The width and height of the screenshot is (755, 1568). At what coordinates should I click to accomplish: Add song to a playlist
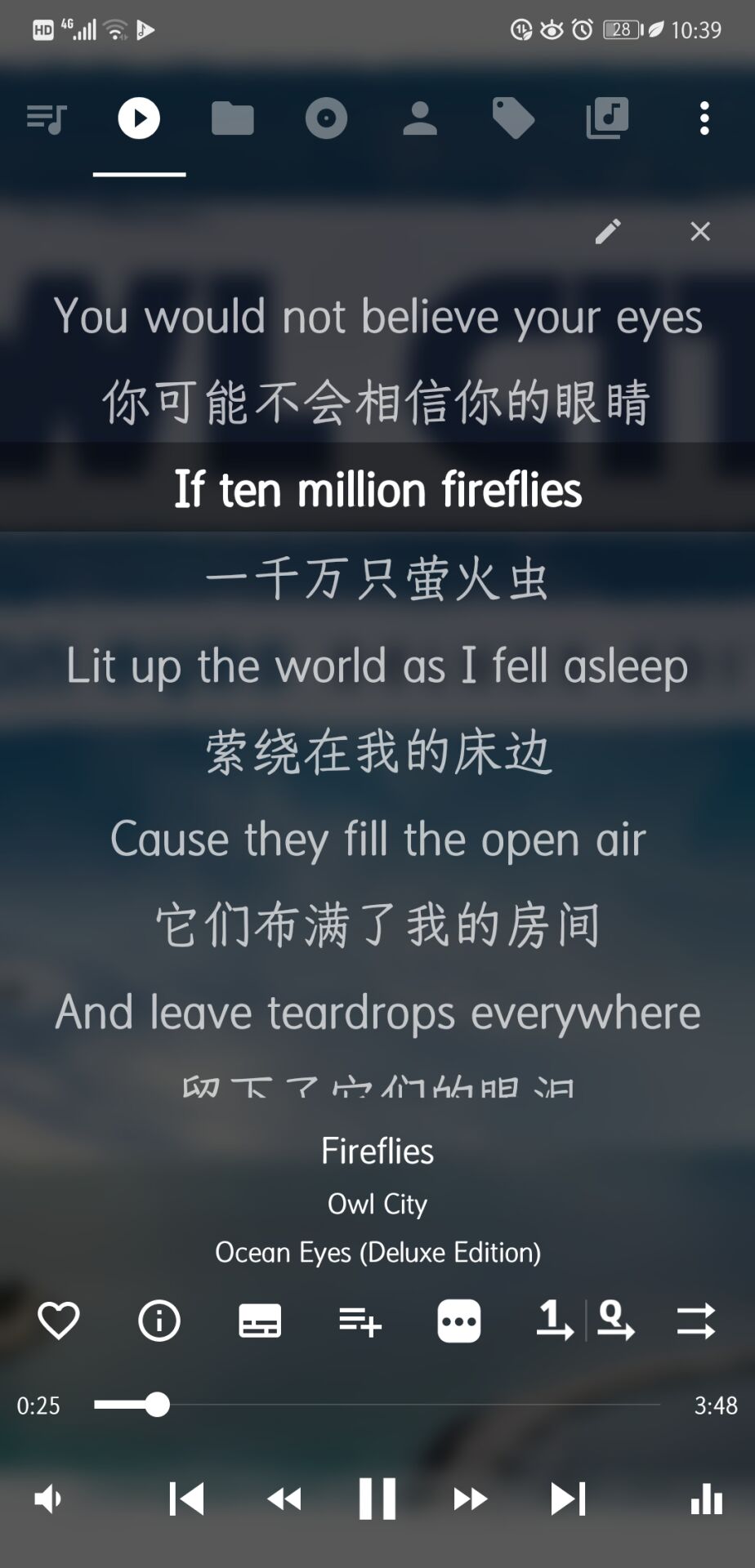tap(360, 1321)
